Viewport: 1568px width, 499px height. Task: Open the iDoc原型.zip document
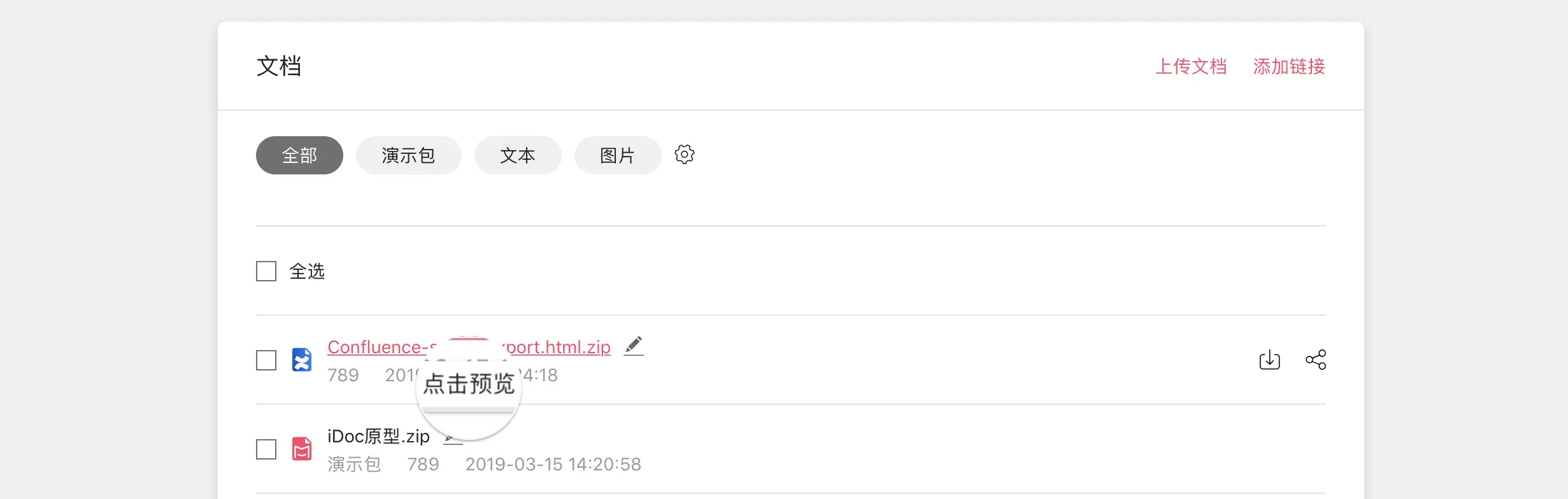click(x=378, y=437)
